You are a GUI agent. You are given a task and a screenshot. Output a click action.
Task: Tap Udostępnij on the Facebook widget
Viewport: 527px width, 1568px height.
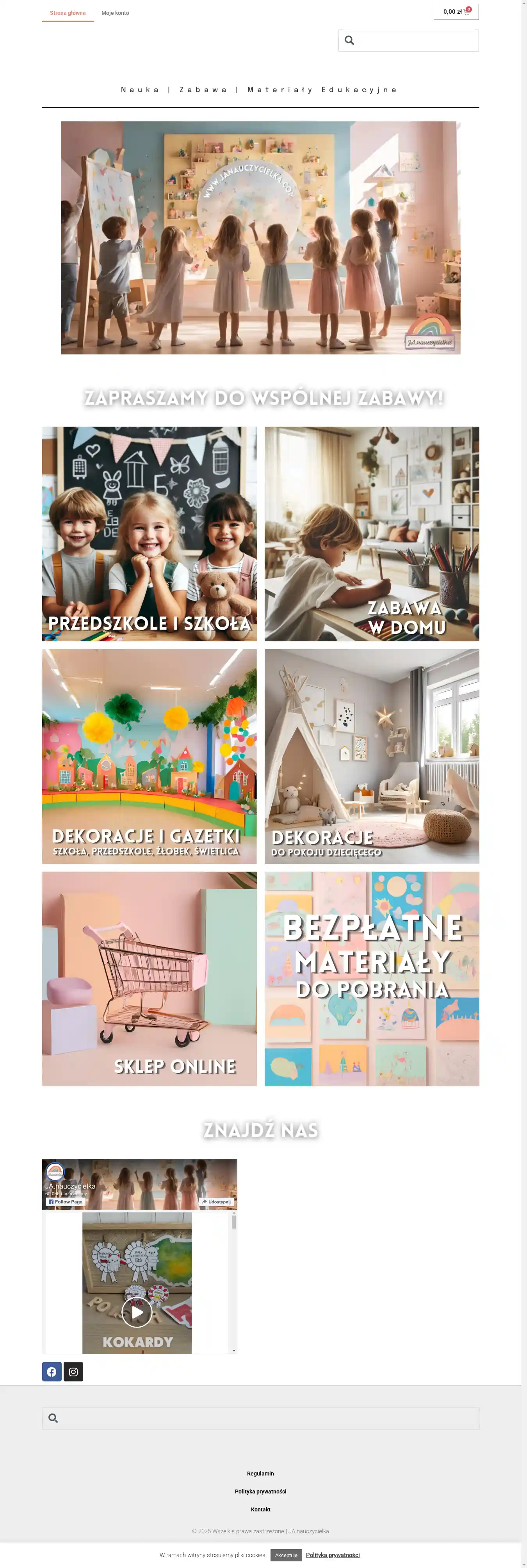tap(216, 1201)
